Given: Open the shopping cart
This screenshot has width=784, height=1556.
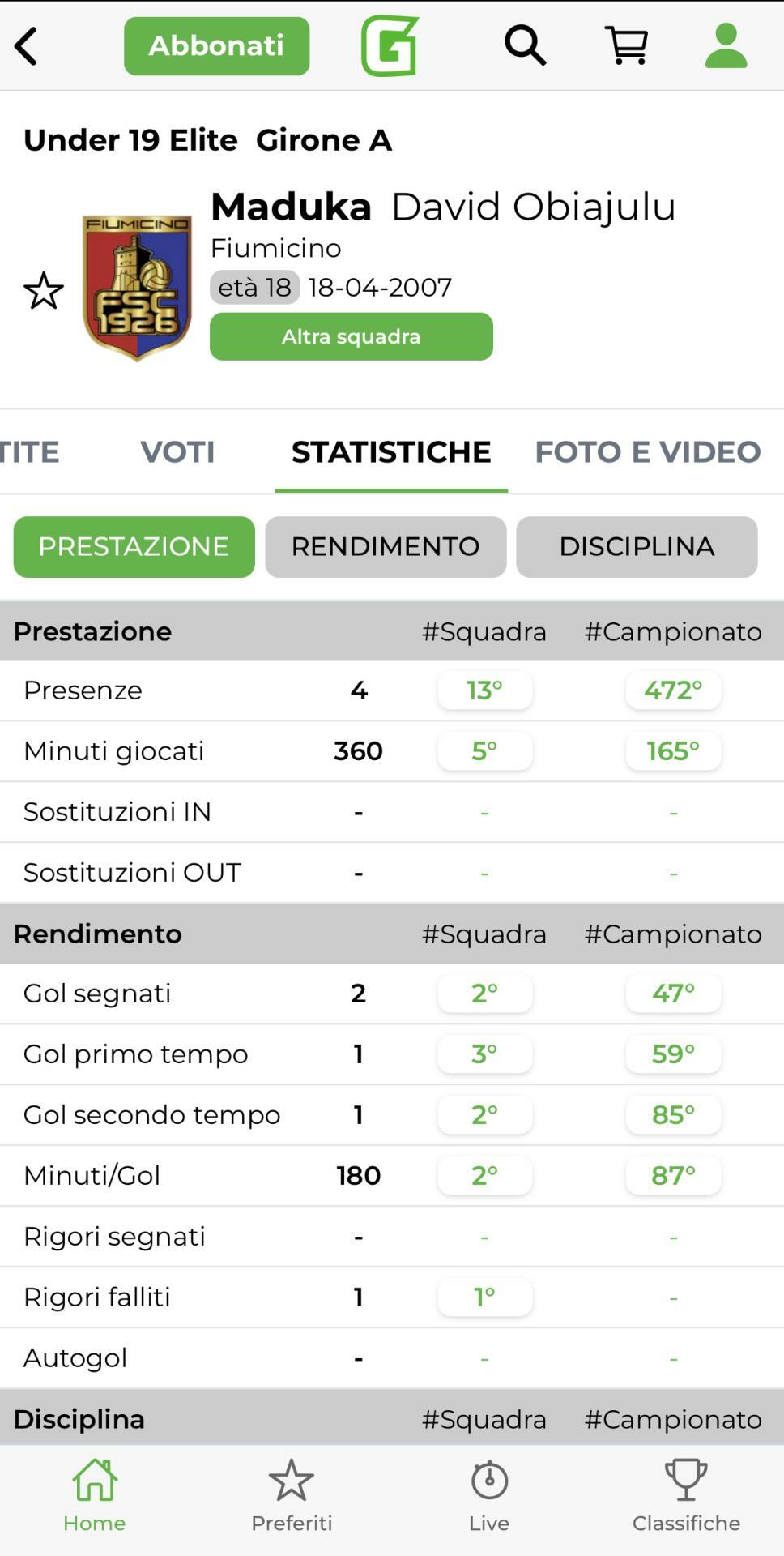Looking at the screenshot, I should 626,45.
